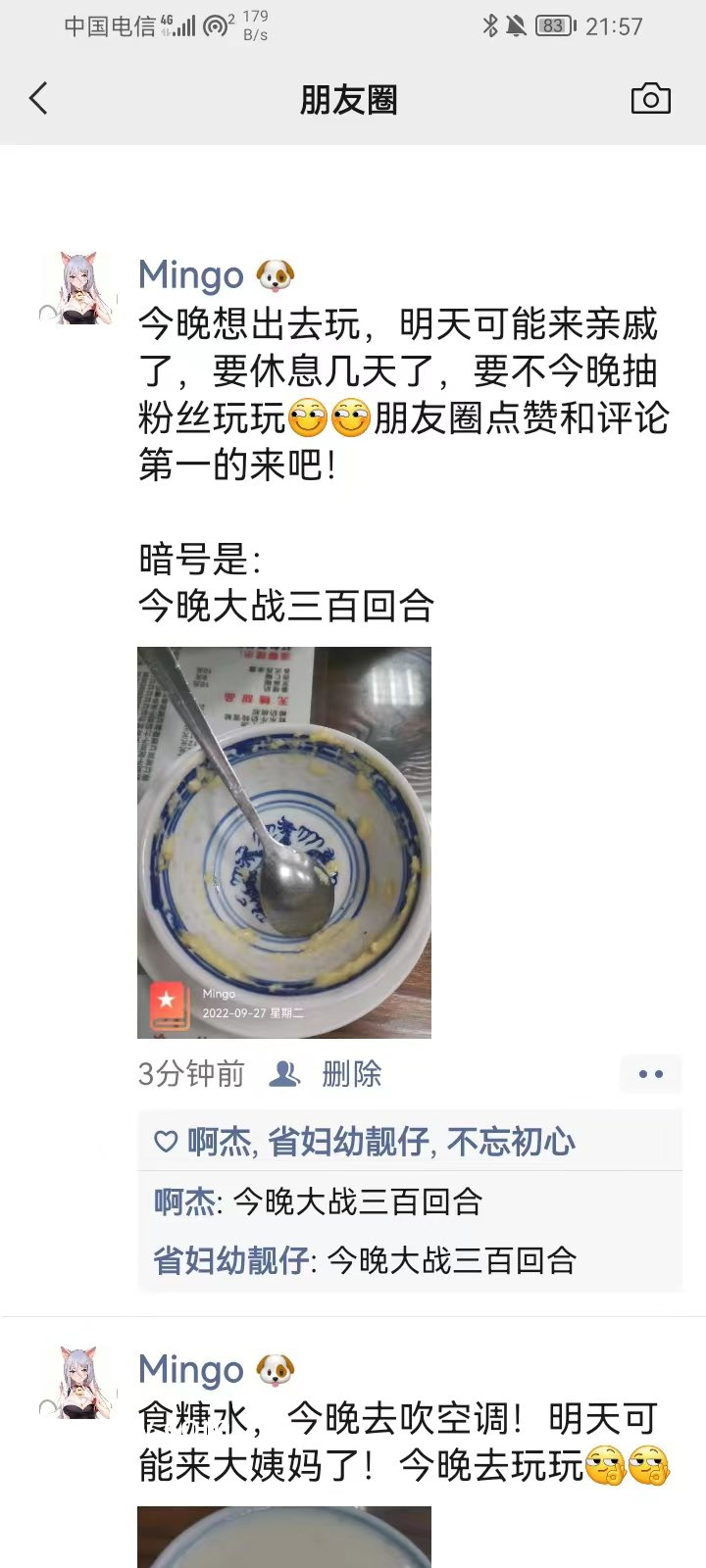Viewport: 706px width, 1568px height.
Task: Open Mingo's avatar on the first post
Action: point(78,288)
